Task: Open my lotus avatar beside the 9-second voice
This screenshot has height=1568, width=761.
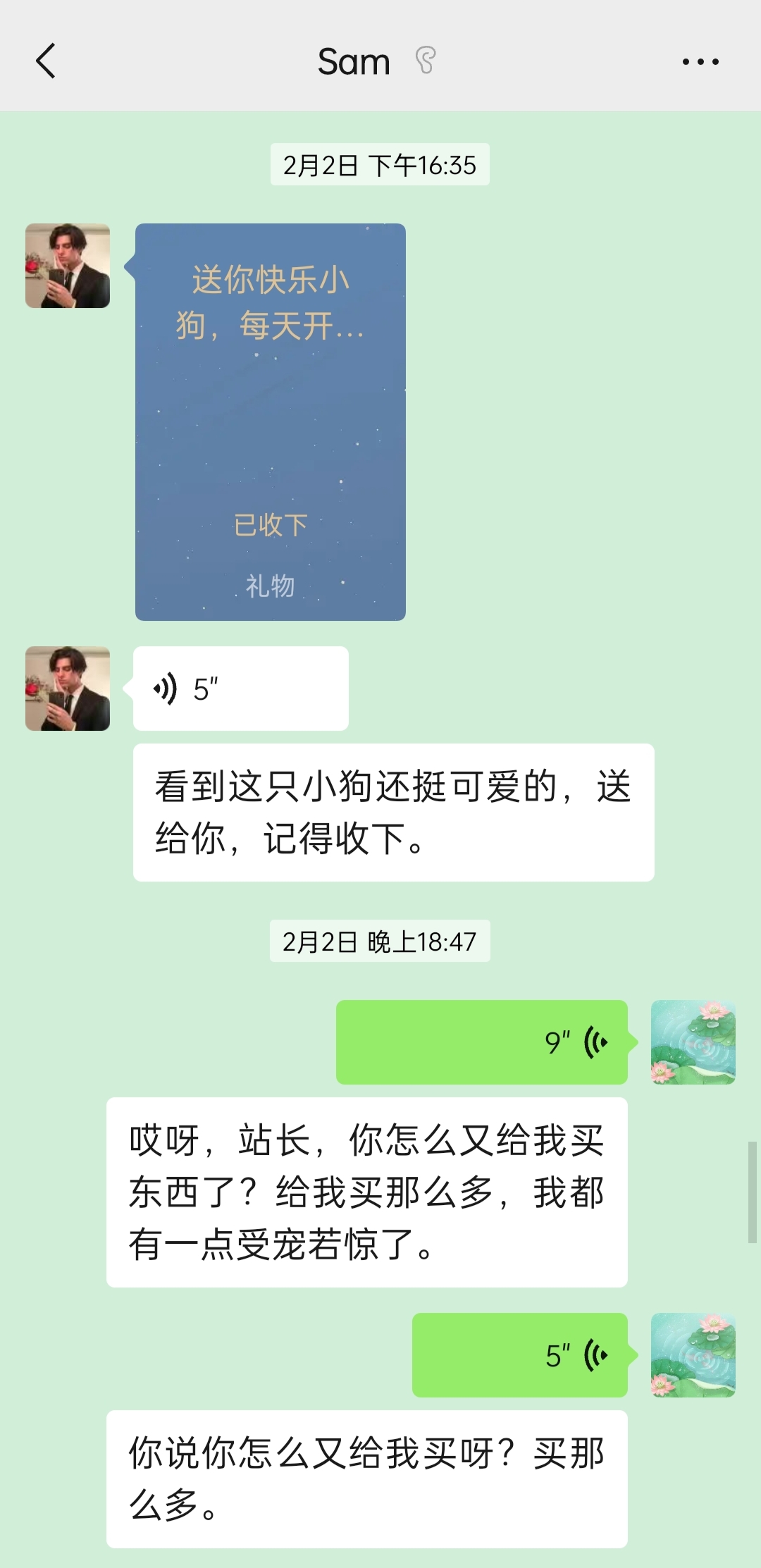Action: [x=693, y=1042]
